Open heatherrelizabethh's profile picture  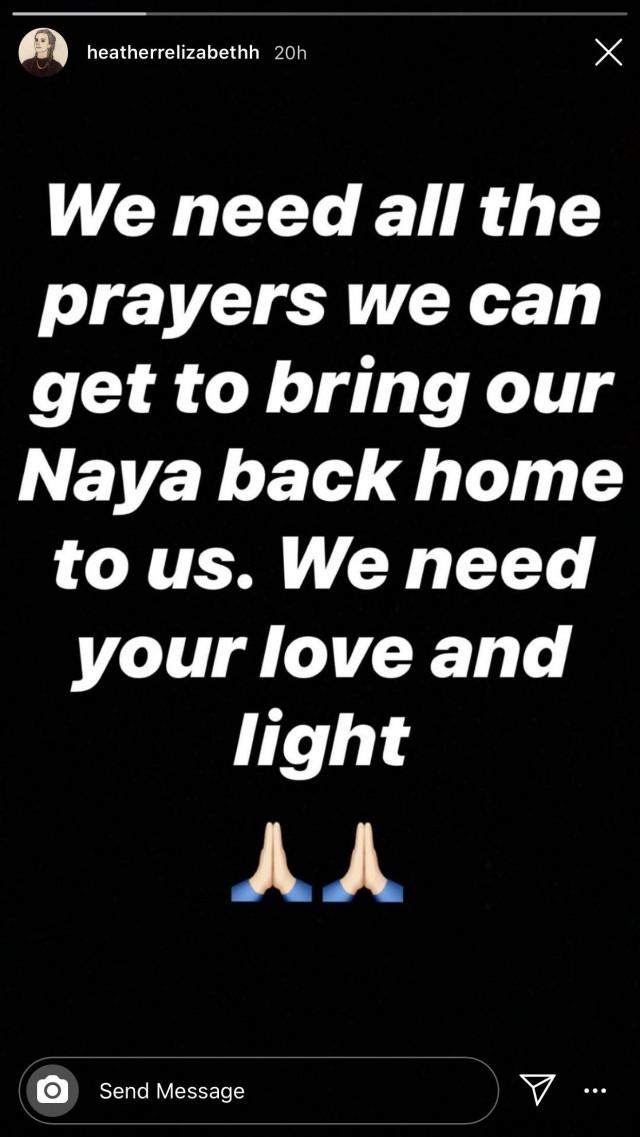pos(43,52)
